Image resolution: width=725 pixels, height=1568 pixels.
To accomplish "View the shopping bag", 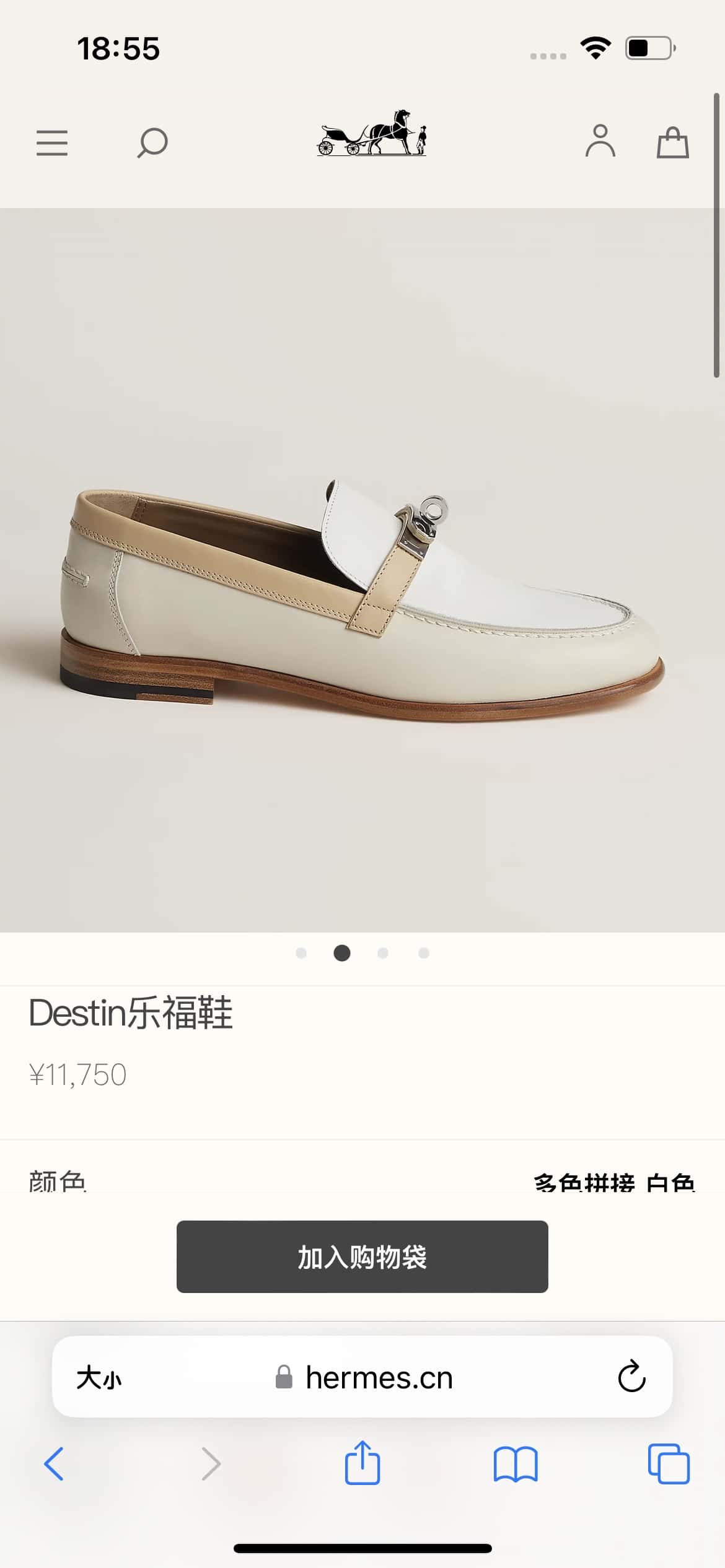I will [x=672, y=142].
